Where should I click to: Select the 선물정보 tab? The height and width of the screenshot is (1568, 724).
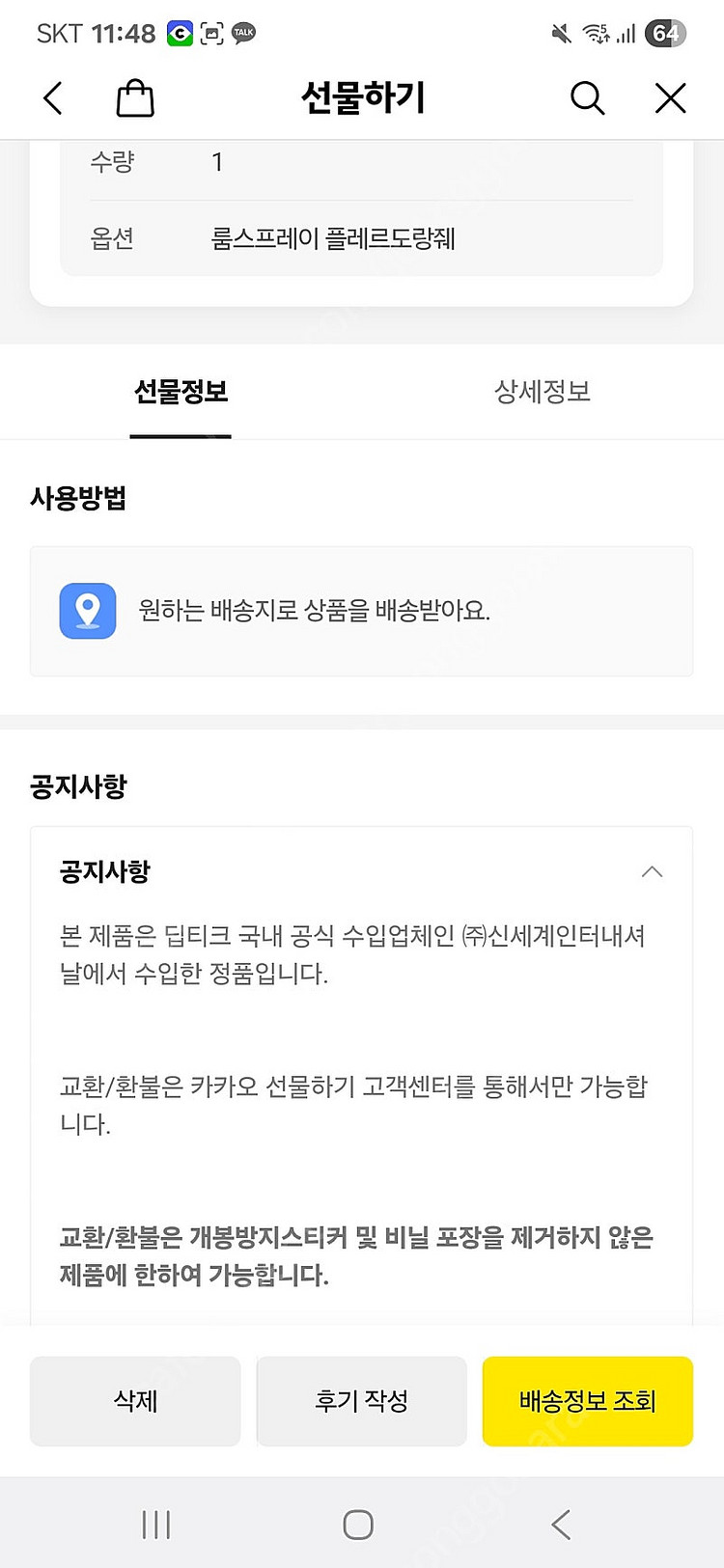coord(181,392)
